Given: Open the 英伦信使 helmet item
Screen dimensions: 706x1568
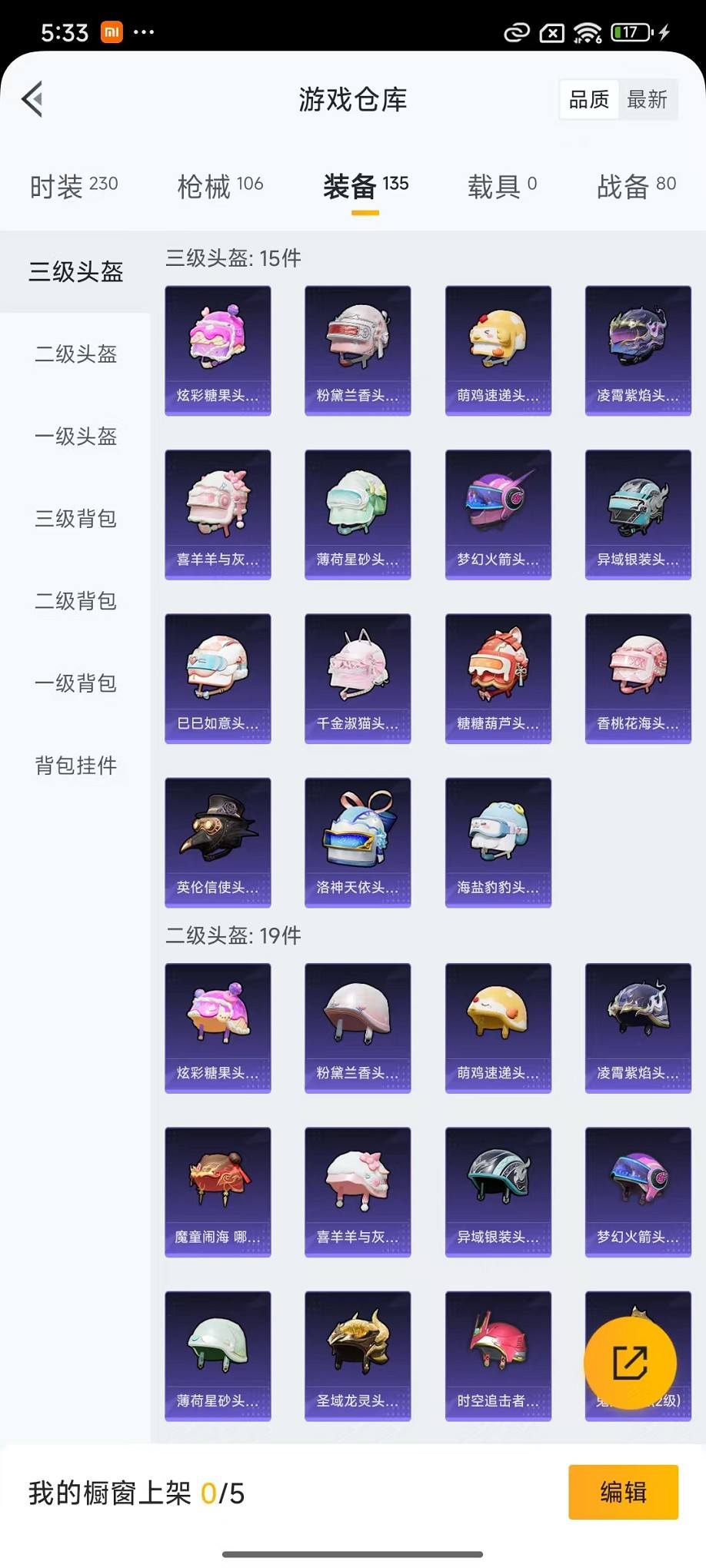Looking at the screenshot, I should click(218, 842).
